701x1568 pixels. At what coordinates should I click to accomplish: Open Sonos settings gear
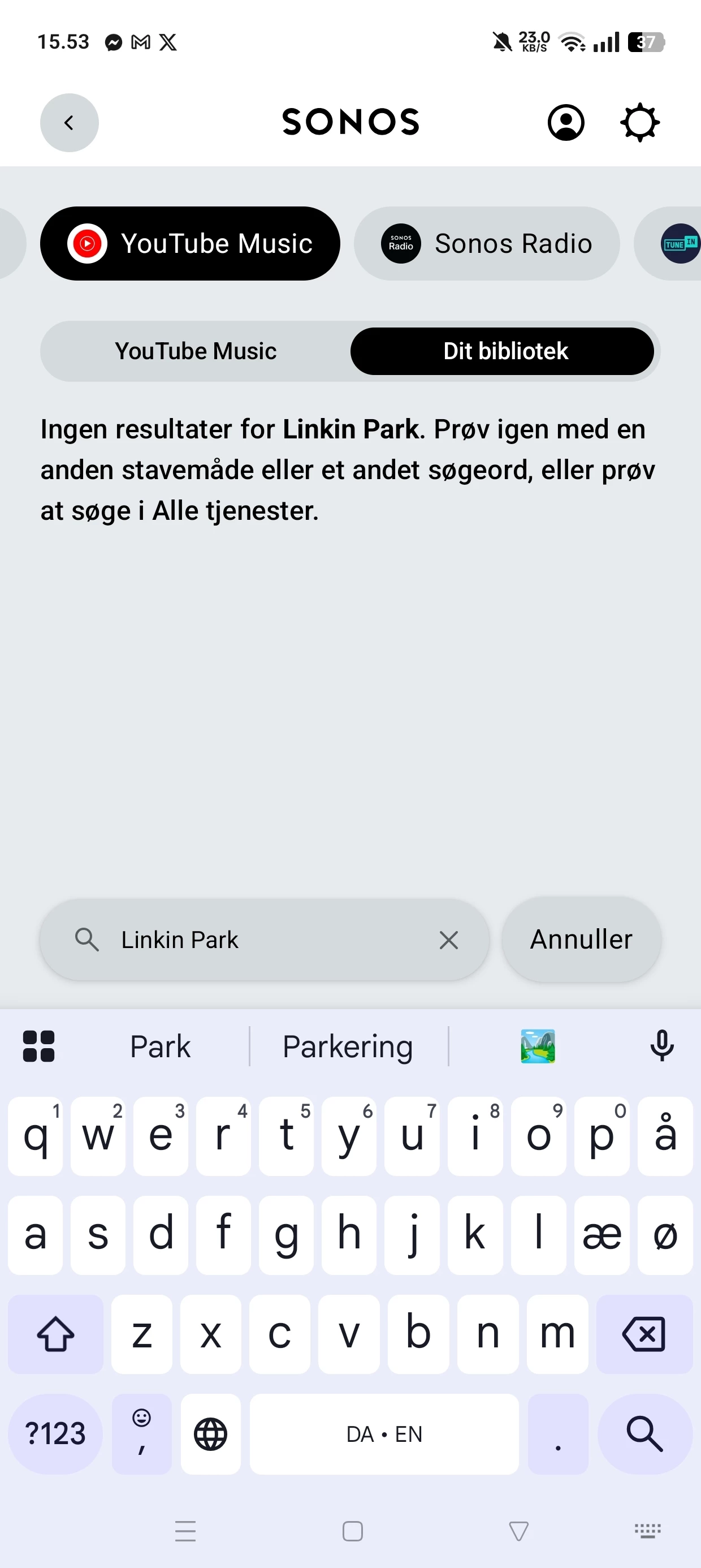click(x=639, y=122)
